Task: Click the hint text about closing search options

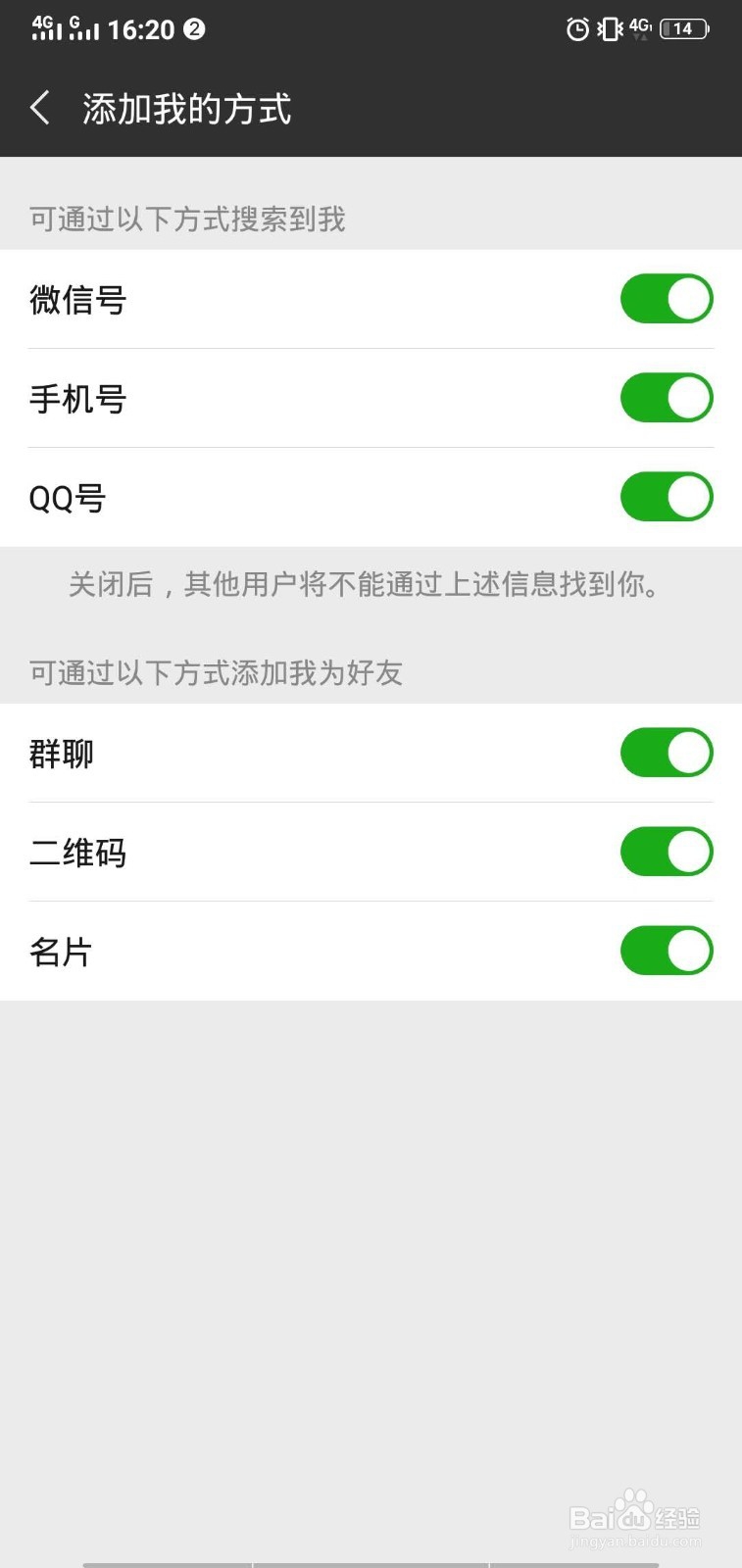Action: [371, 585]
